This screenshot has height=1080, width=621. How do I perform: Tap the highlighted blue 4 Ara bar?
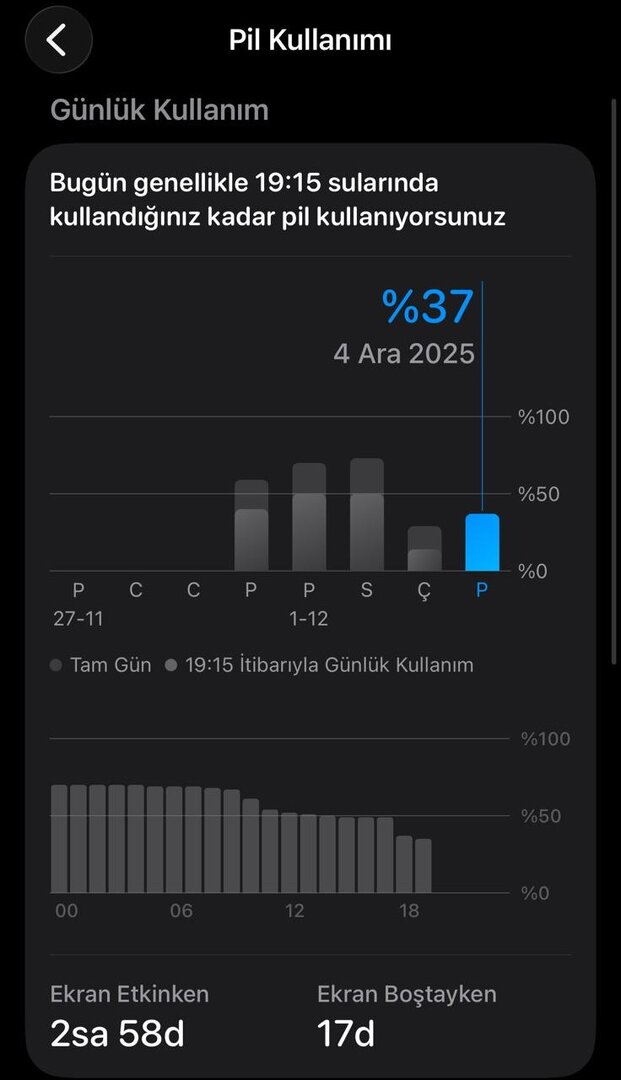pyautogui.click(x=482, y=543)
